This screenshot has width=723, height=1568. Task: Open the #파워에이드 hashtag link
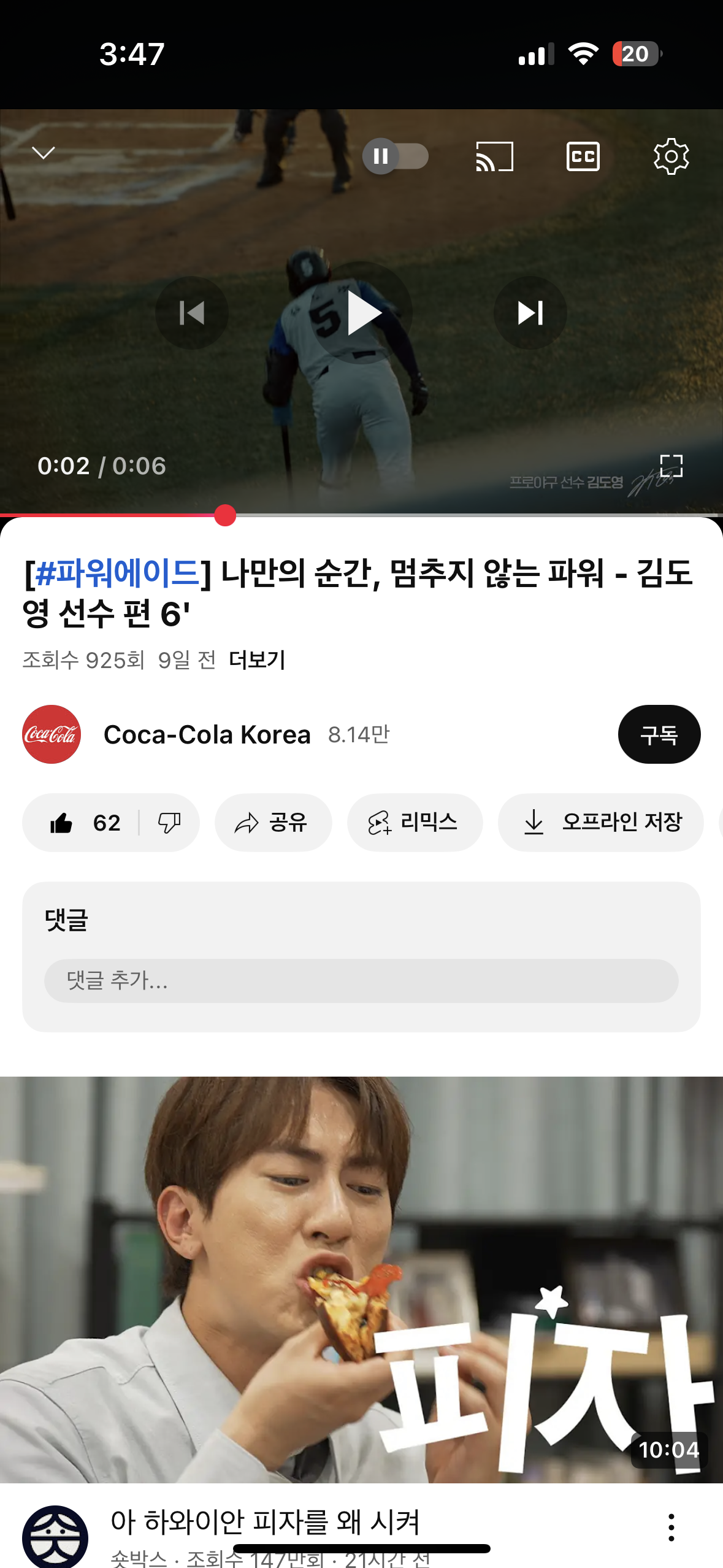pyautogui.click(x=118, y=574)
